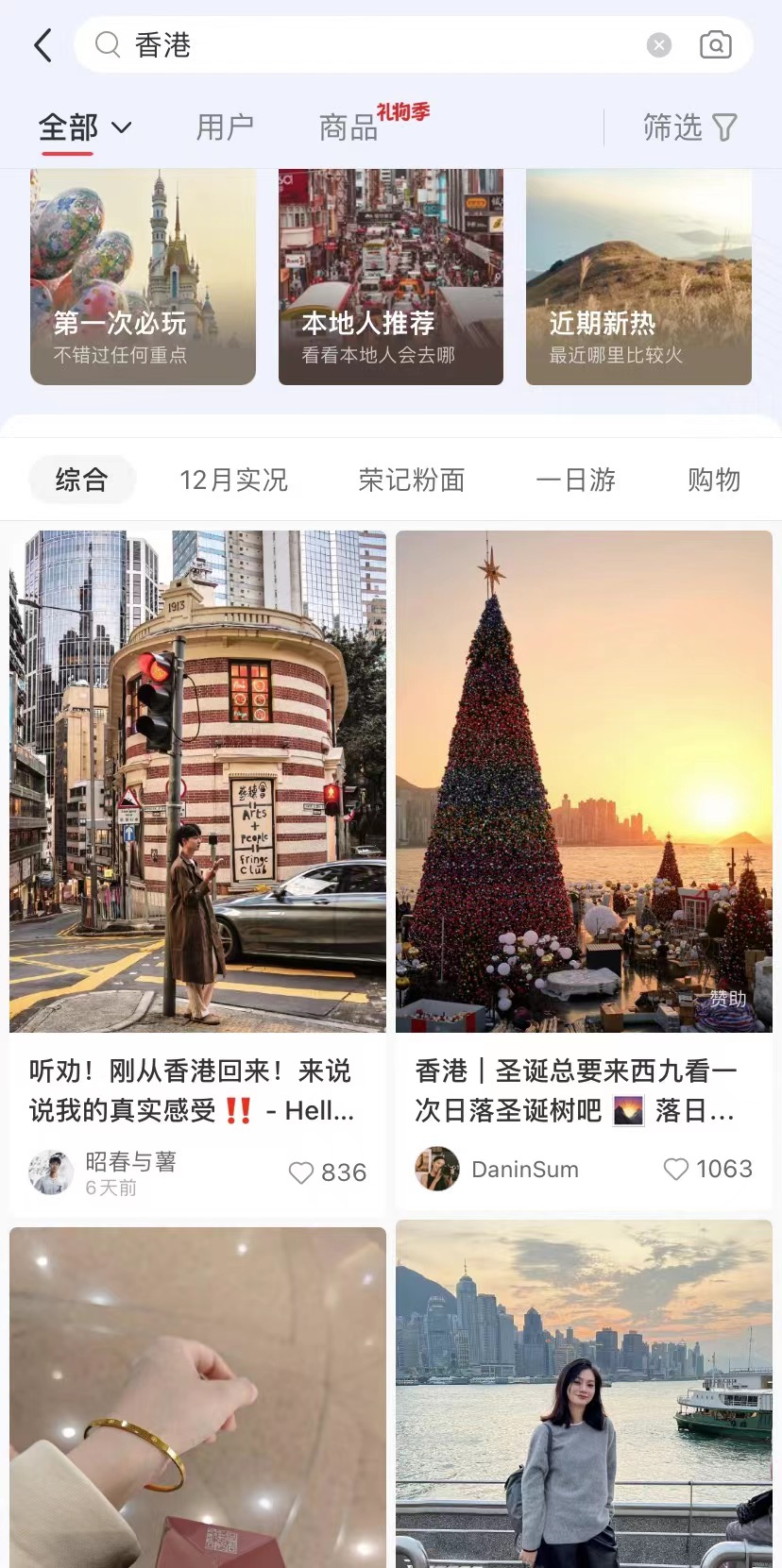782x1568 pixels.
Task: Select the 综合 chip
Action: click(x=81, y=481)
